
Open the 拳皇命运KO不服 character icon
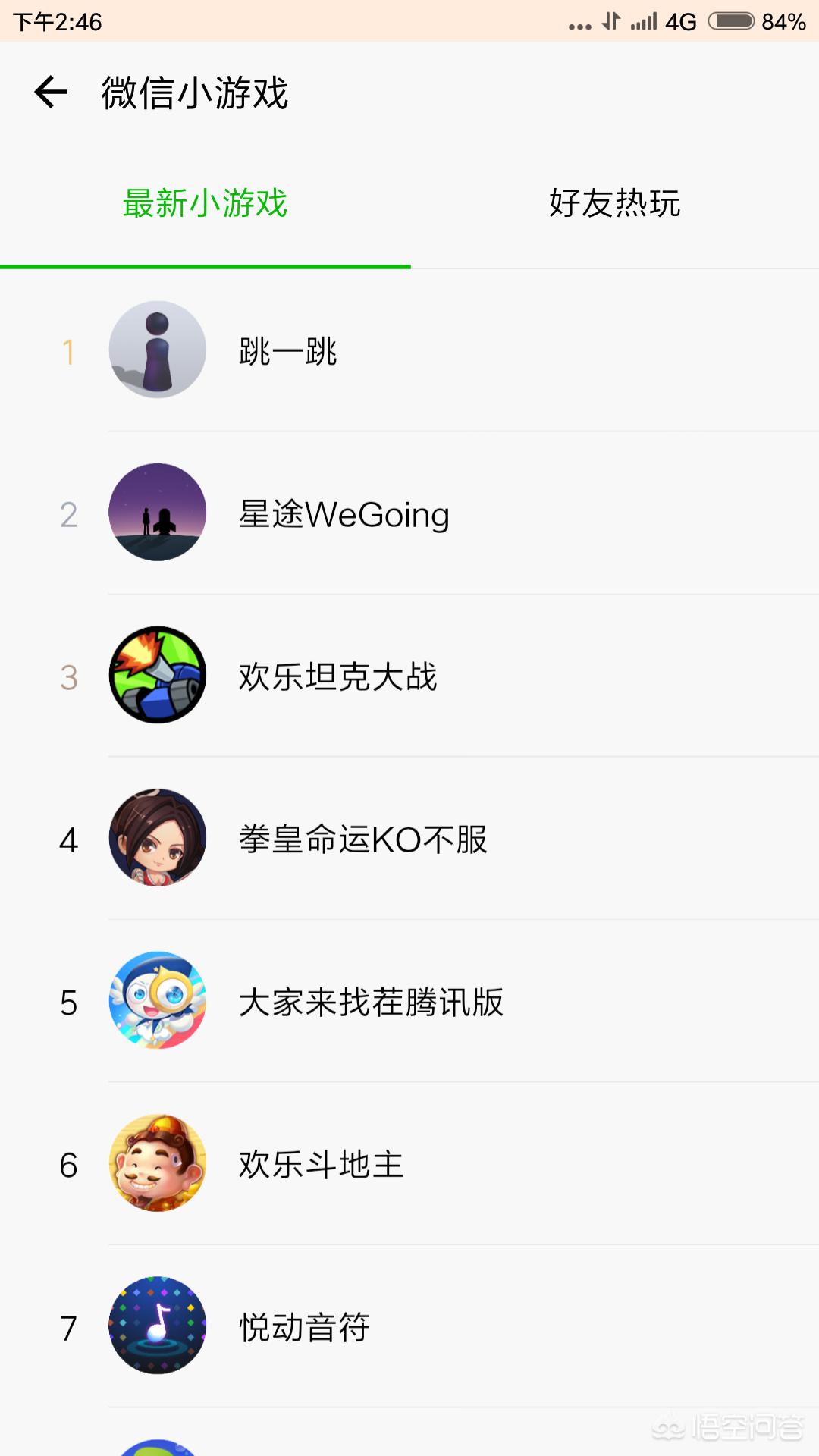coord(157,839)
